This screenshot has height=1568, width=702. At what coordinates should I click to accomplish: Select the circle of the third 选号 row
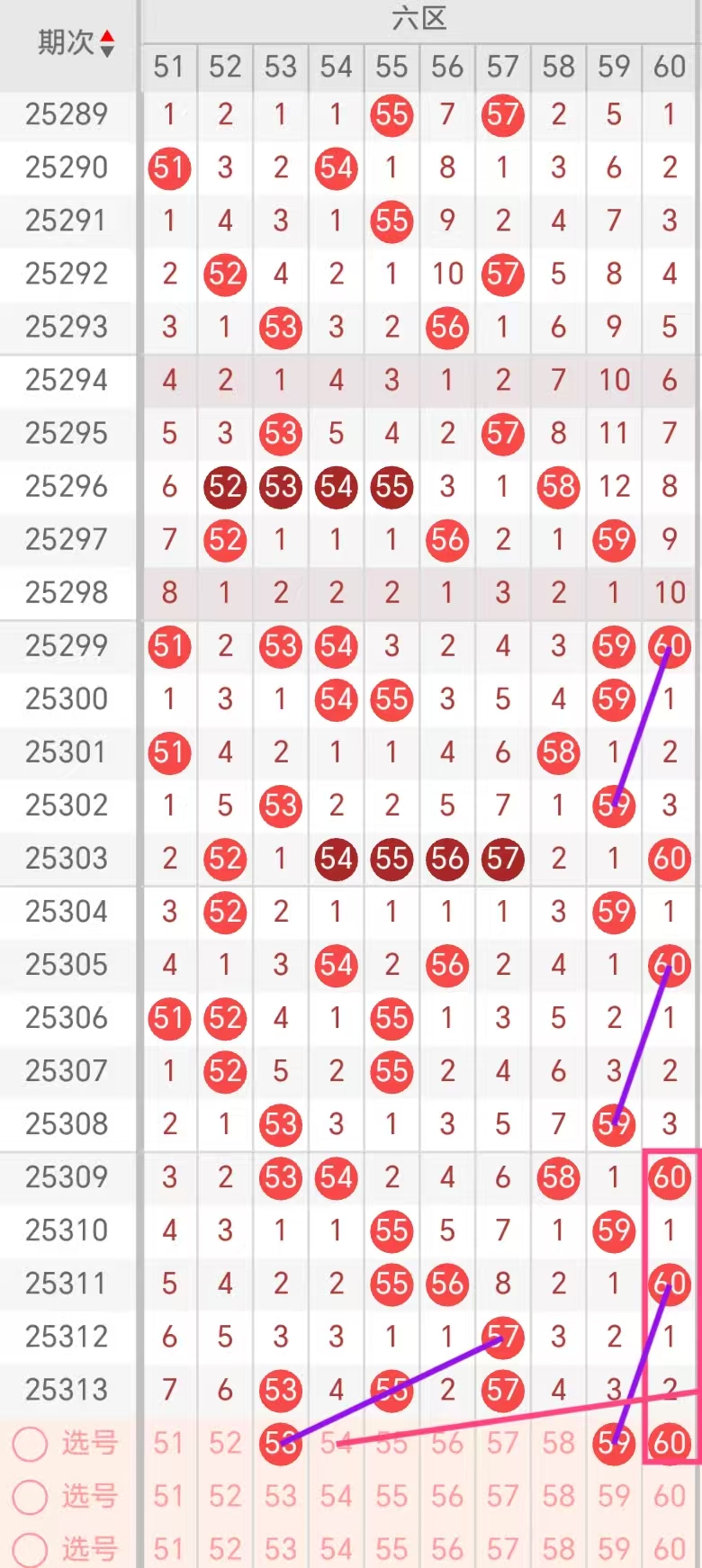tap(30, 1549)
